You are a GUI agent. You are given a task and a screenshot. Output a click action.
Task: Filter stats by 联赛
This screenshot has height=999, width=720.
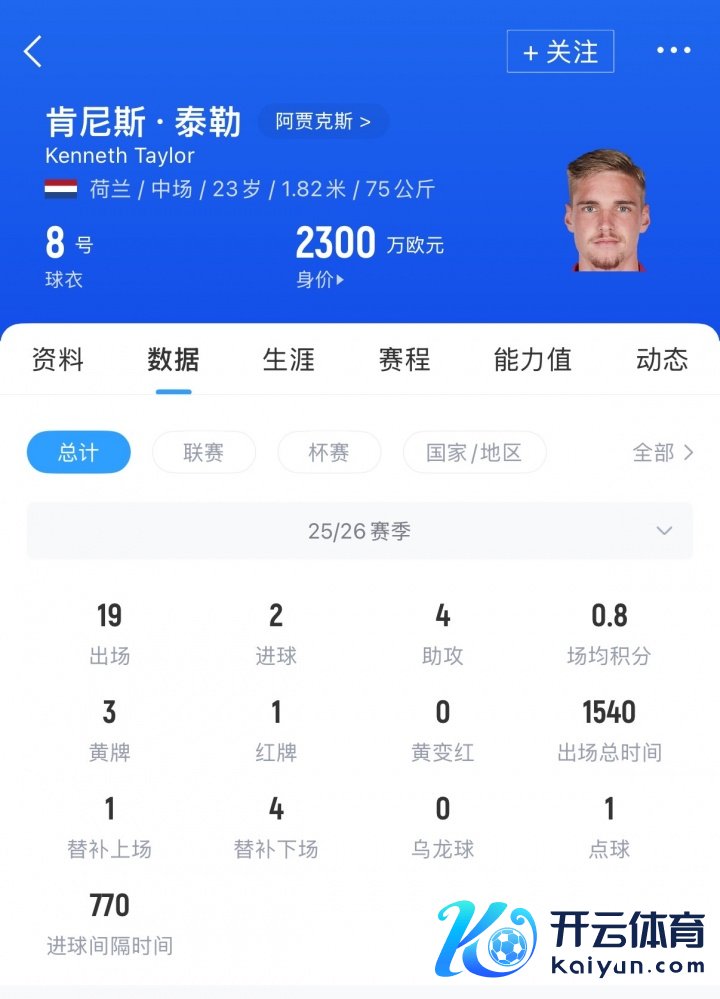tap(204, 452)
